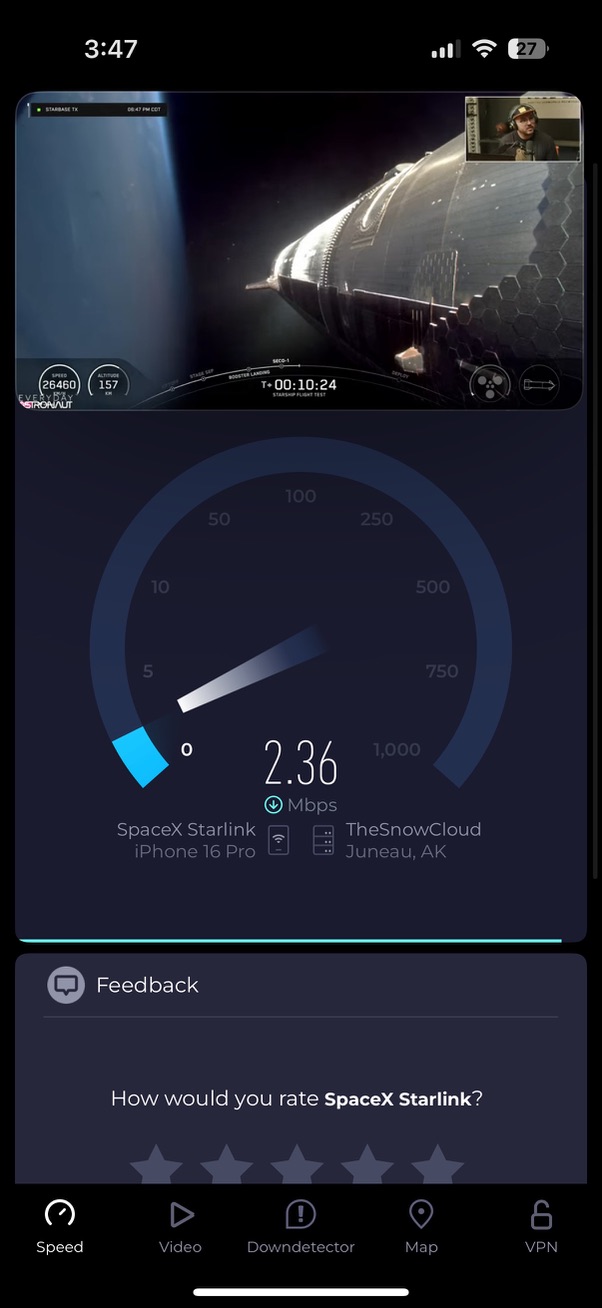The width and height of the screenshot is (602, 1308).
Task: Rate SpaceX Starlink one star
Action: pos(156,1168)
